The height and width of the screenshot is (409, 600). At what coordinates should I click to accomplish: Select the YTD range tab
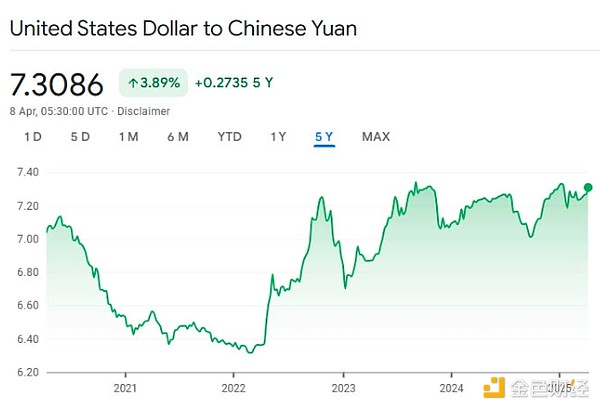point(229,136)
